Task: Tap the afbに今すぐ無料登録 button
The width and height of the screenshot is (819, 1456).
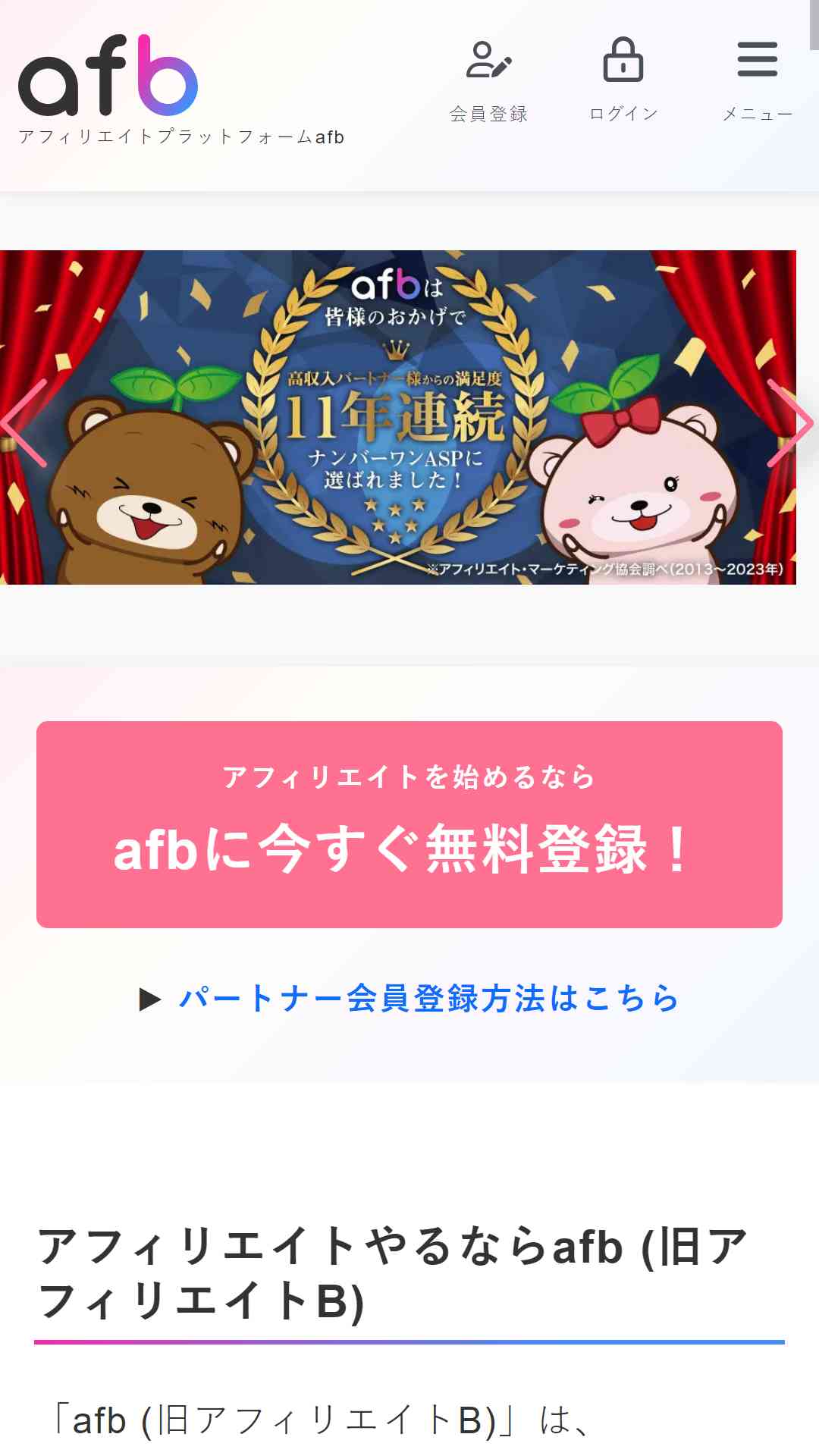Action: coord(409,824)
